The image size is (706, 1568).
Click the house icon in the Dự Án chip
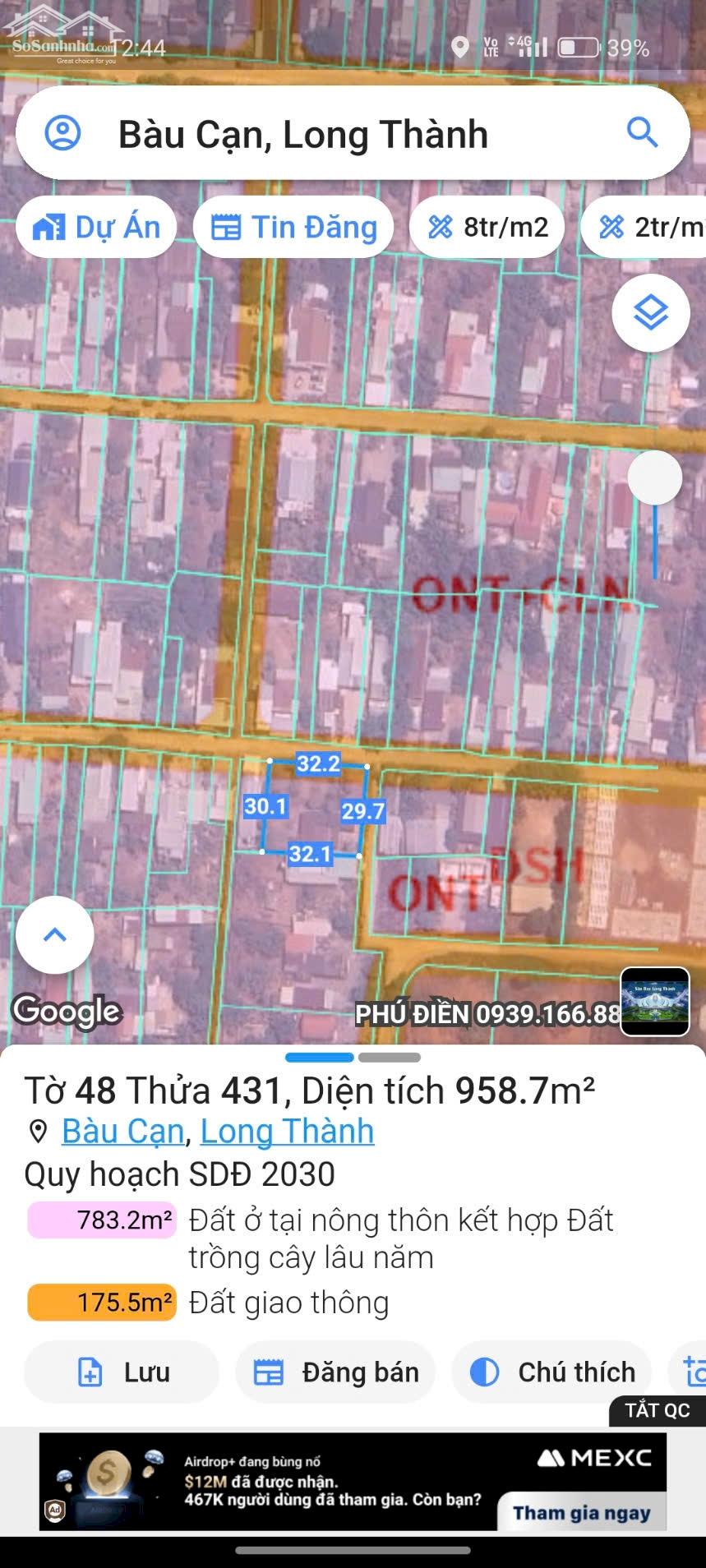(51, 227)
